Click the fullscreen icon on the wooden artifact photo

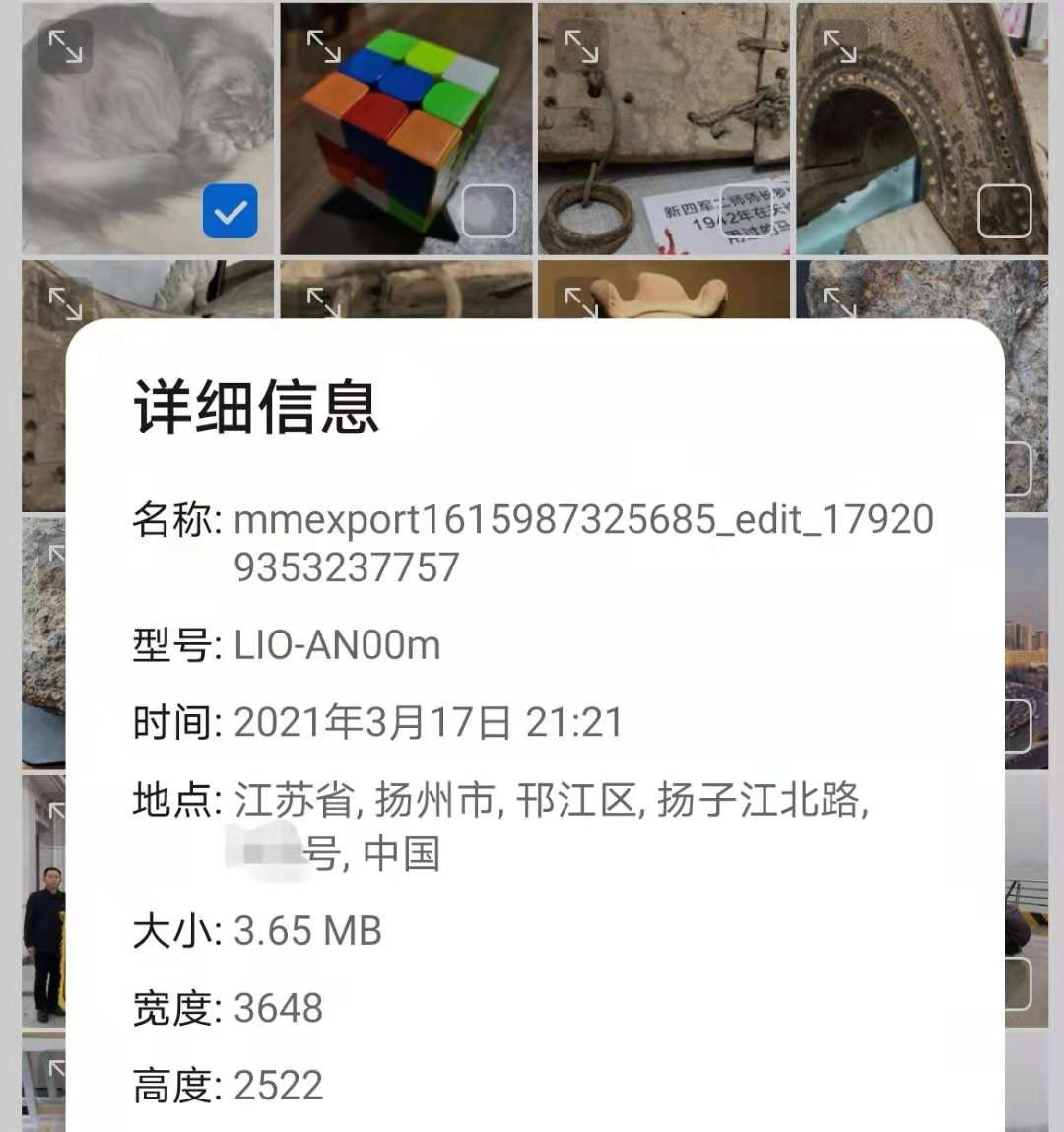583,43
